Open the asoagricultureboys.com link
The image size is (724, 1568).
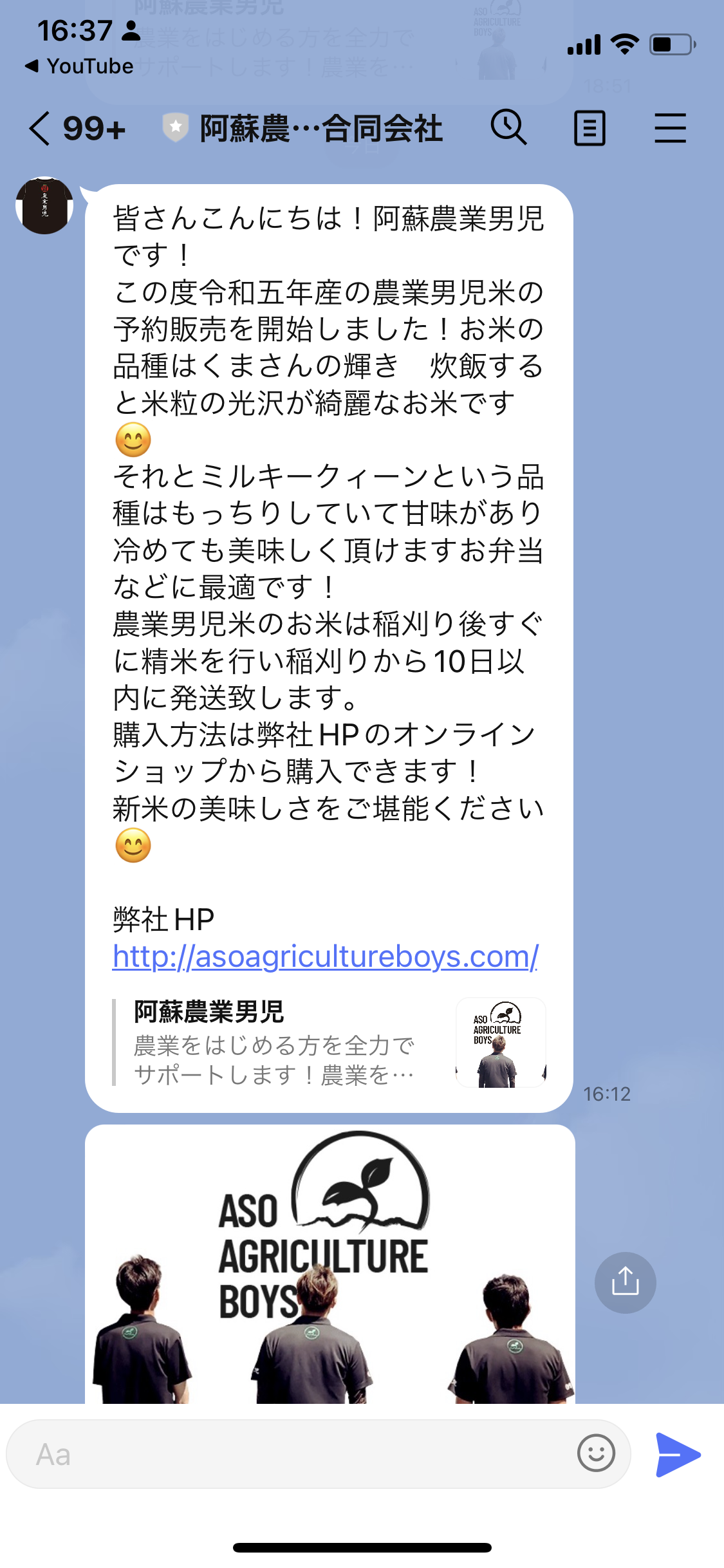click(x=326, y=957)
